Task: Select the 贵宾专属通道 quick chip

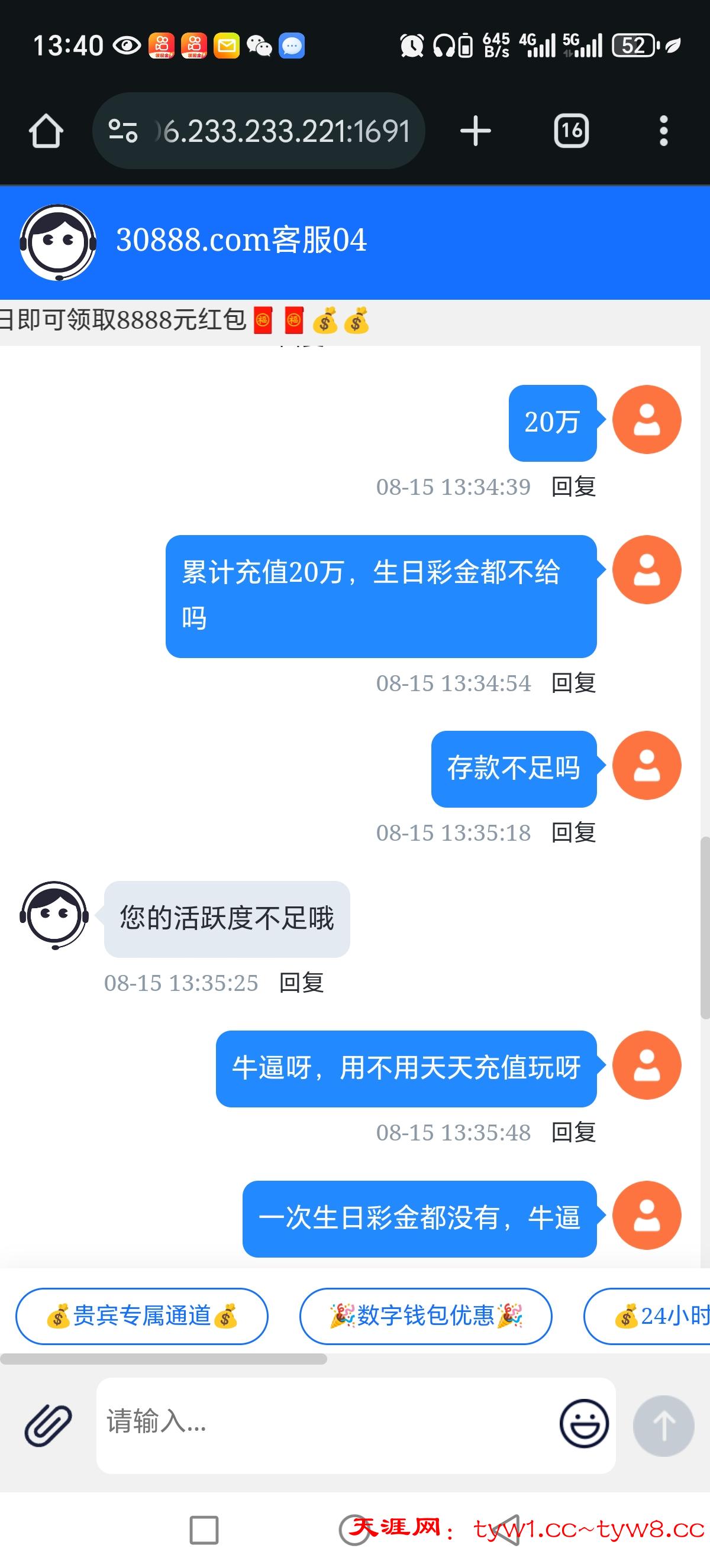Action: coord(141,1316)
